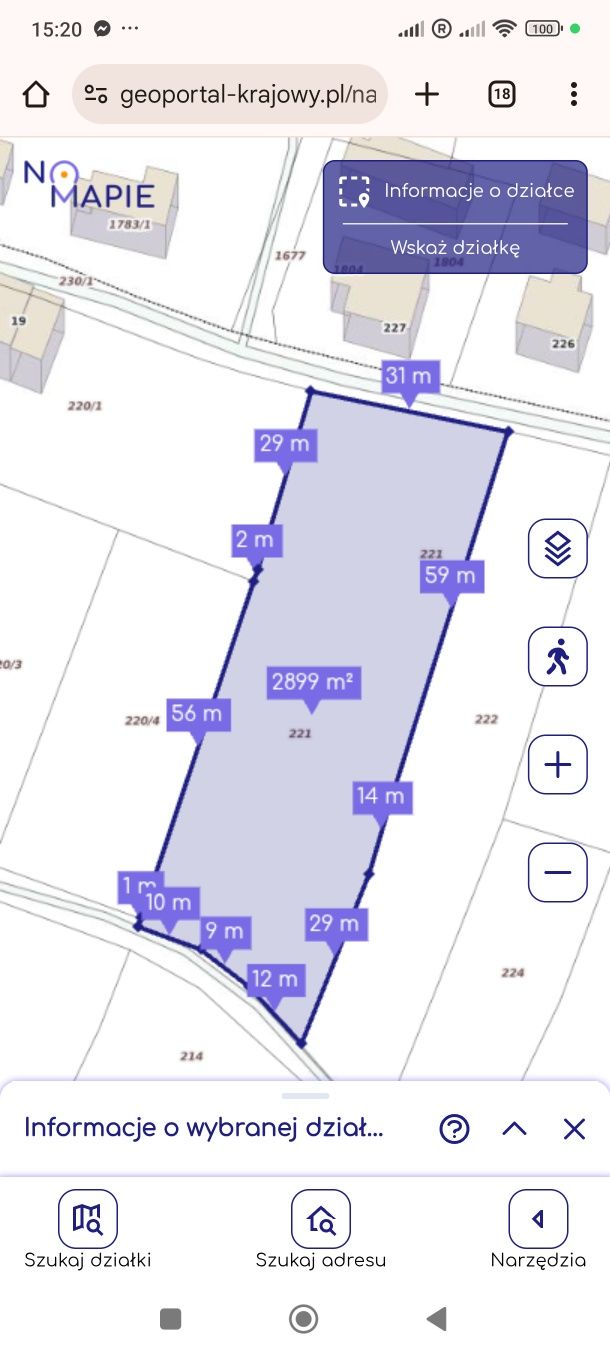Viewport: 610px width, 1356px height.
Task: Tap the system home button
Action: [x=304, y=1319]
